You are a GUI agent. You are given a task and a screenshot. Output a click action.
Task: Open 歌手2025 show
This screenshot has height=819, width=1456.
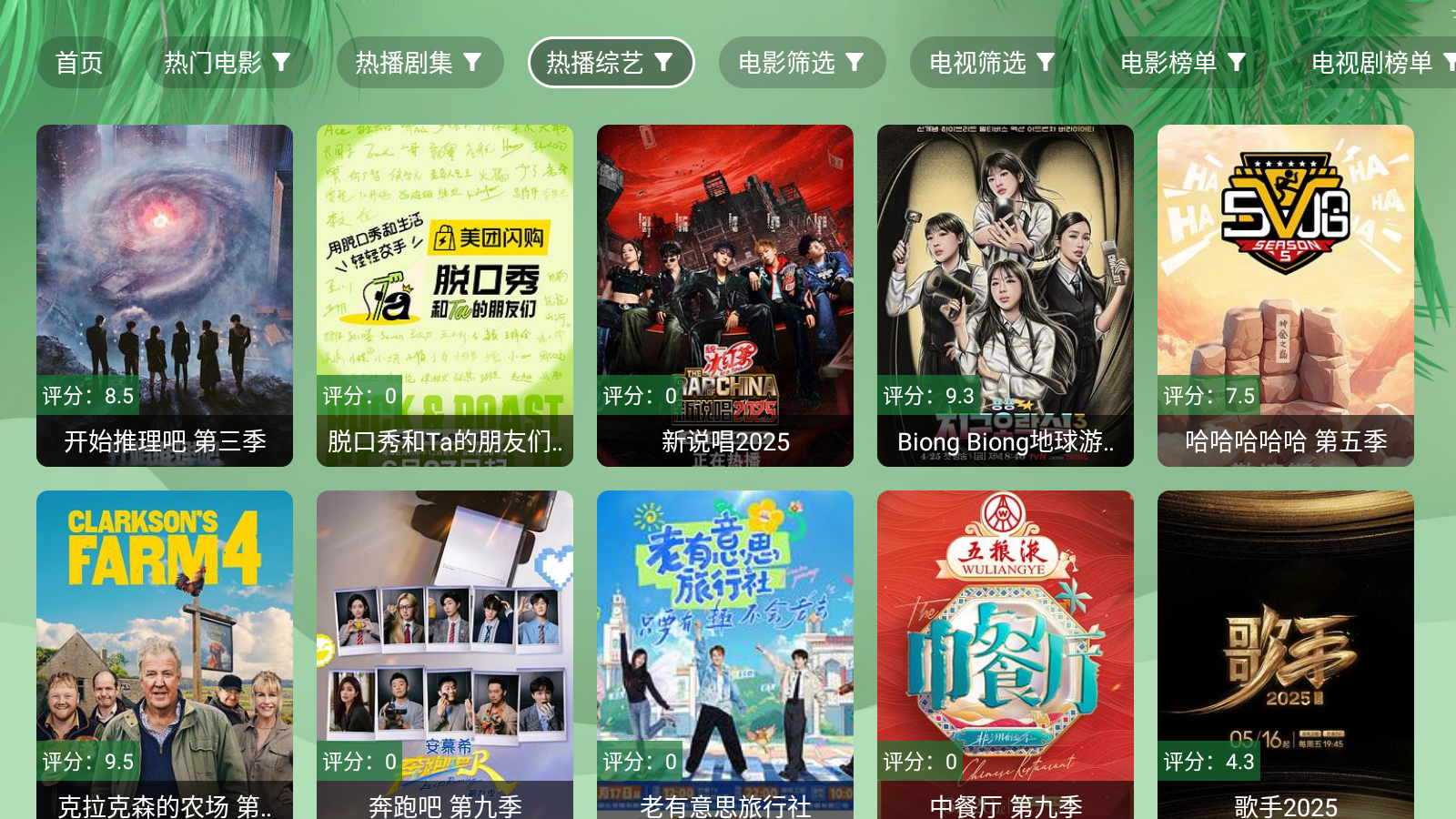(x=1286, y=655)
